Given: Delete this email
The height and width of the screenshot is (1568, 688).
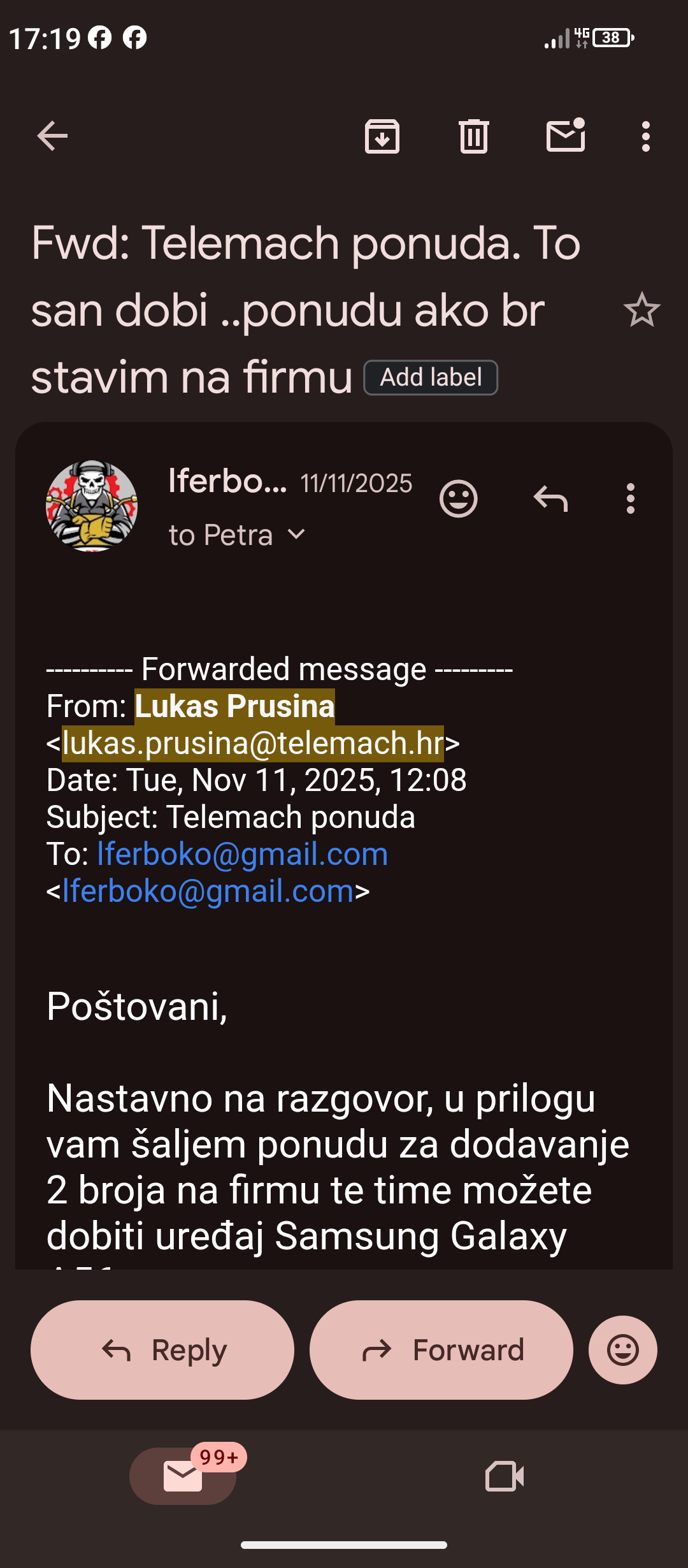Looking at the screenshot, I should pyautogui.click(x=473, y=136).
